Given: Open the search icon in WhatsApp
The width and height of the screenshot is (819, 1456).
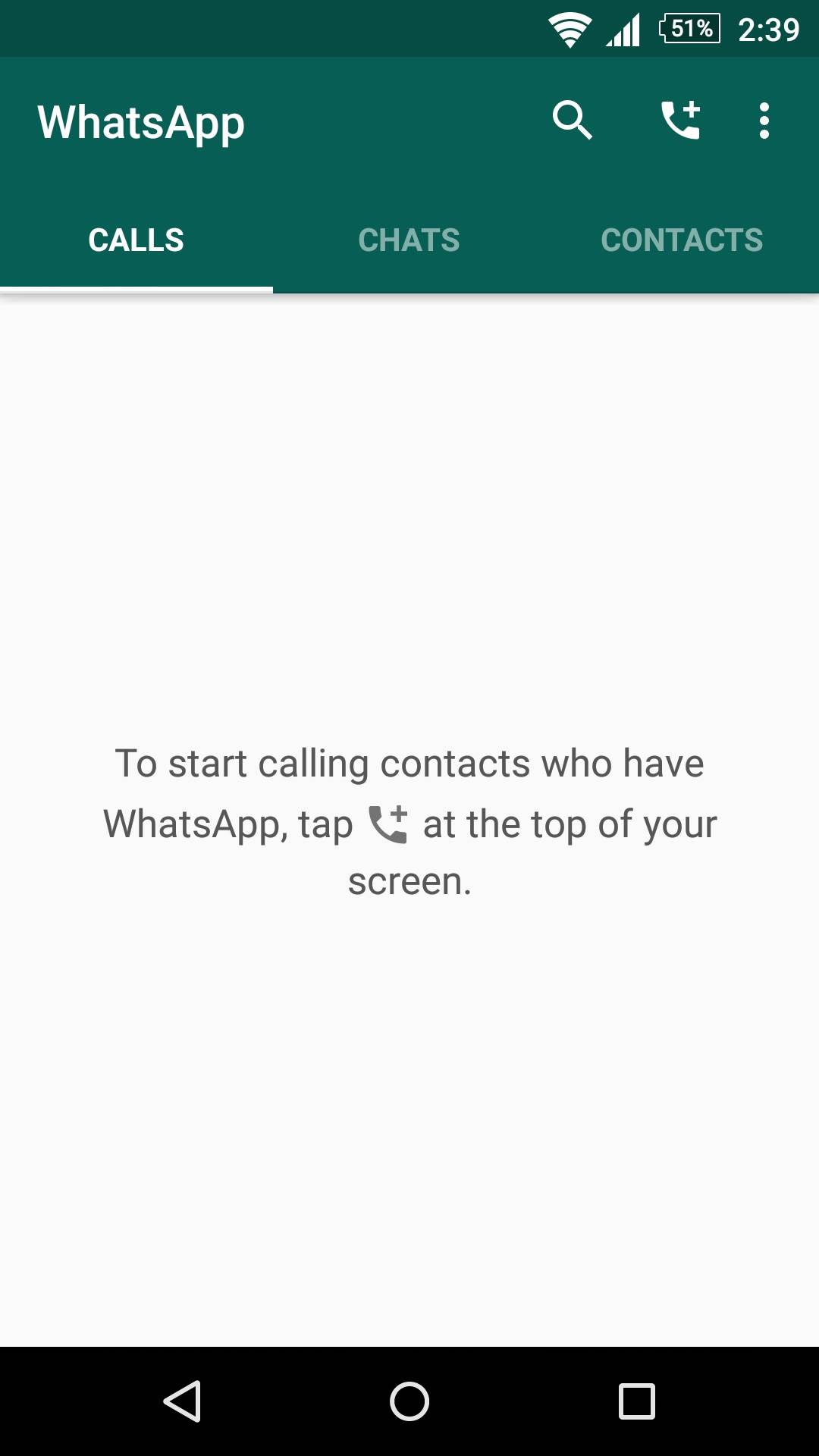Looking at the screenshot, I should (572, 121).
